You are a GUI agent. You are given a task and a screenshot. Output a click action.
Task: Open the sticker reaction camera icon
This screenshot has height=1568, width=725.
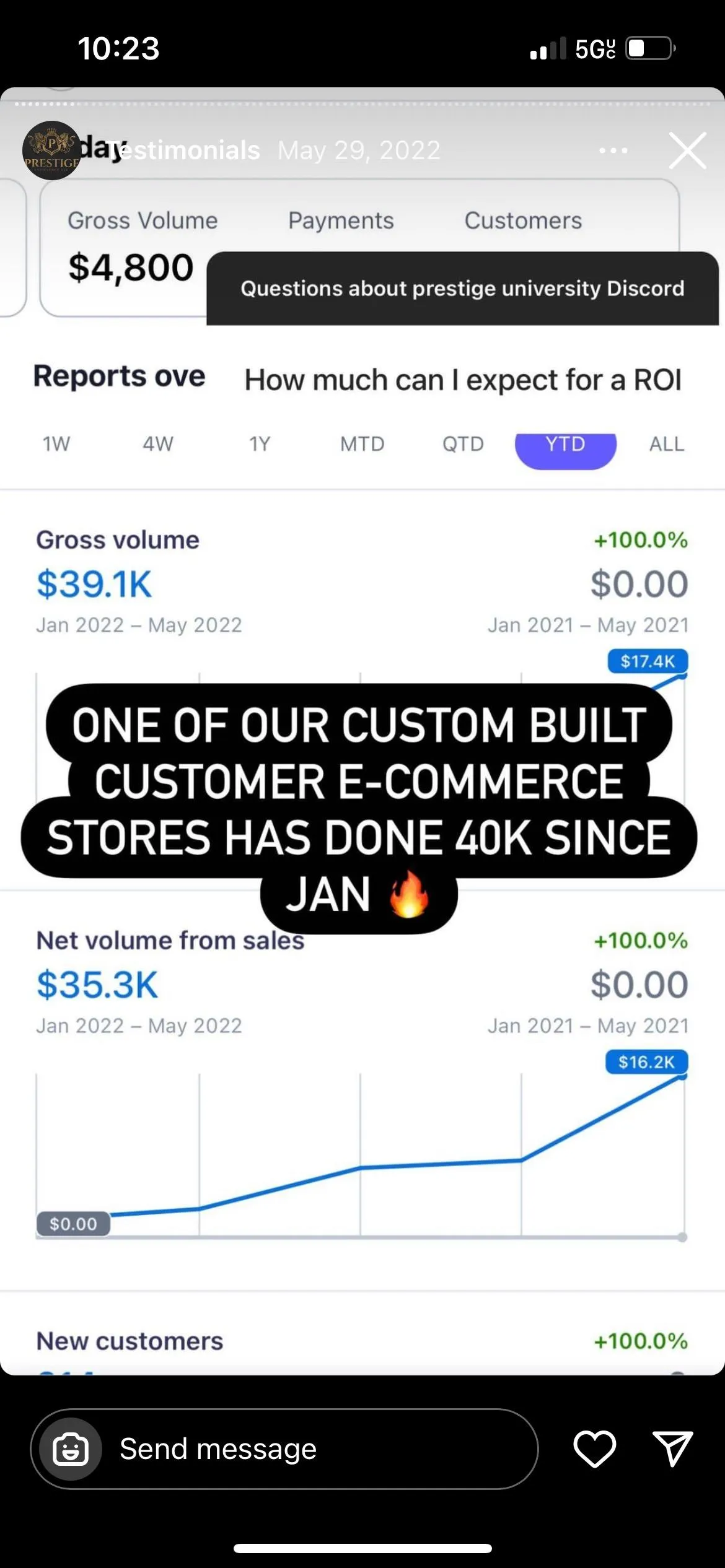(71, 1450)
